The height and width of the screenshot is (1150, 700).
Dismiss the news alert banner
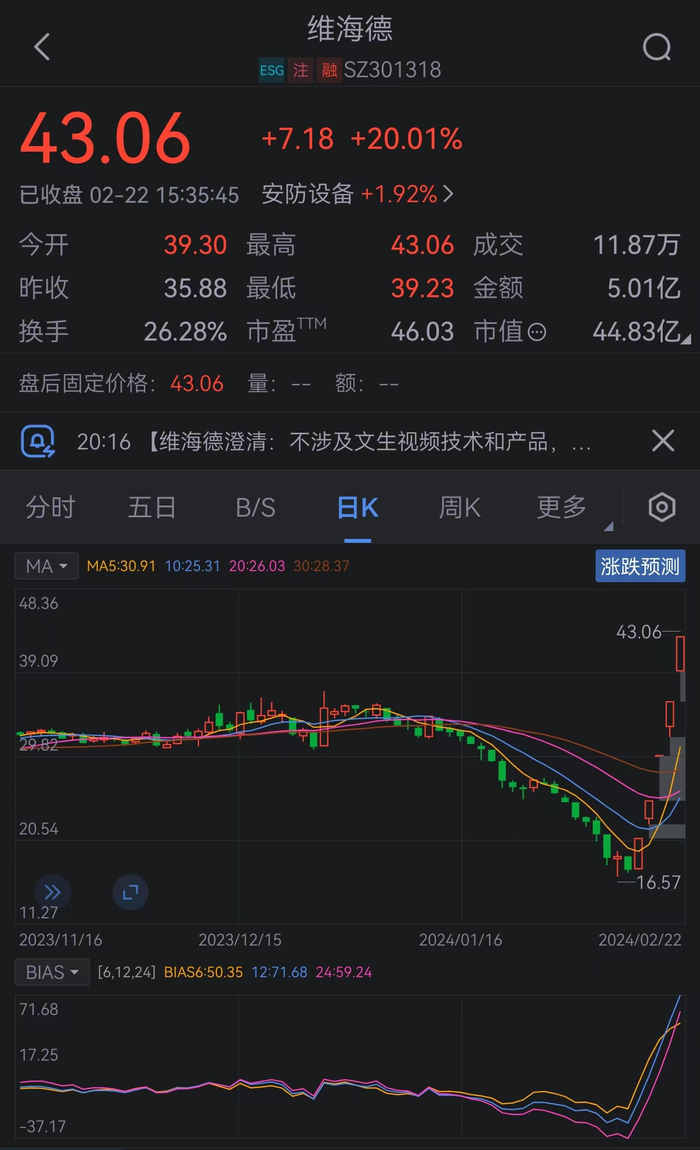[x=662, y=440]
